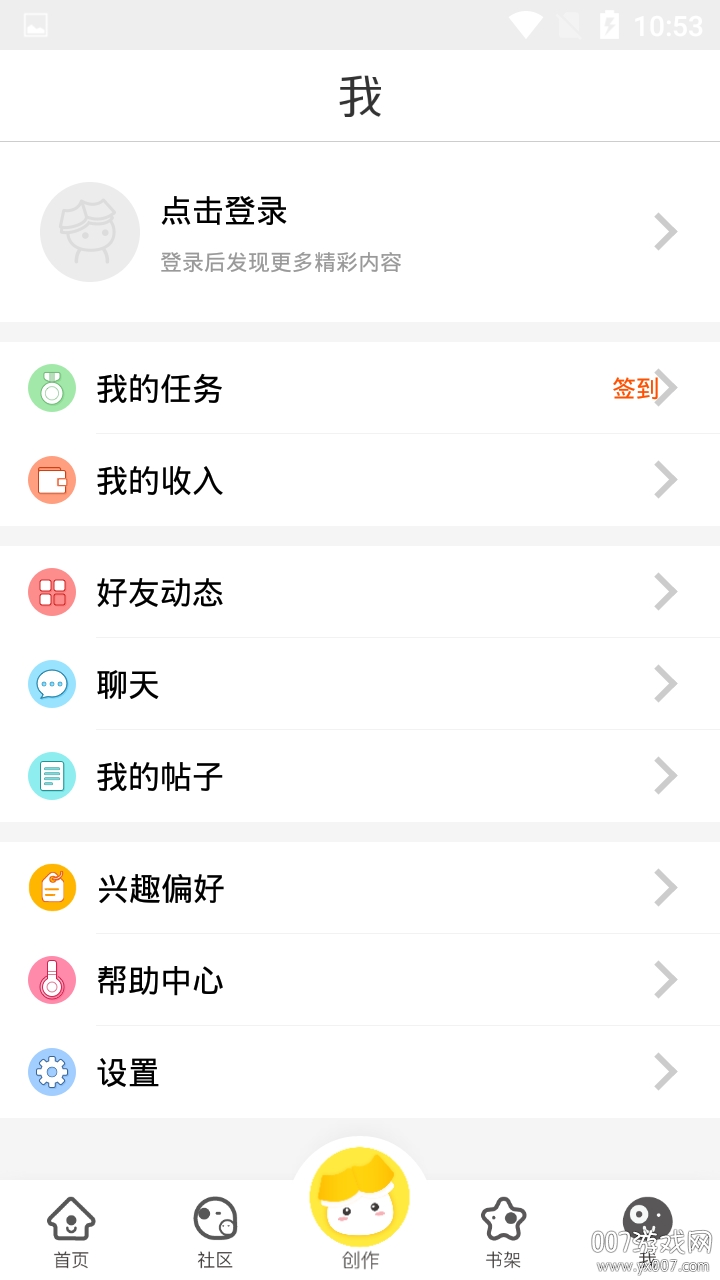Open the 书架 bookshelf tab
The image size is (720, 1280).
[504, 1230]
